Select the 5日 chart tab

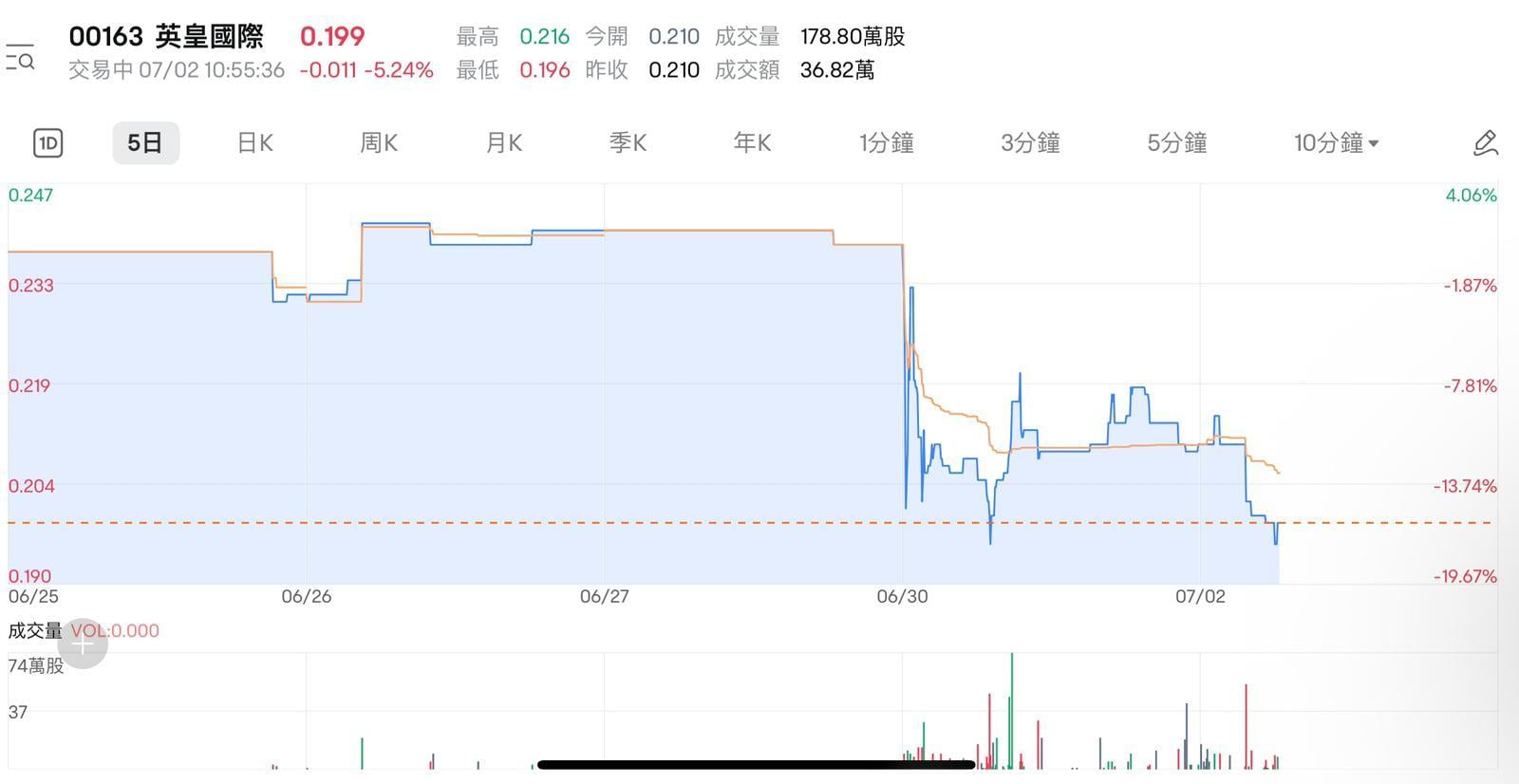pyautogui.click(x=145, y=143)
